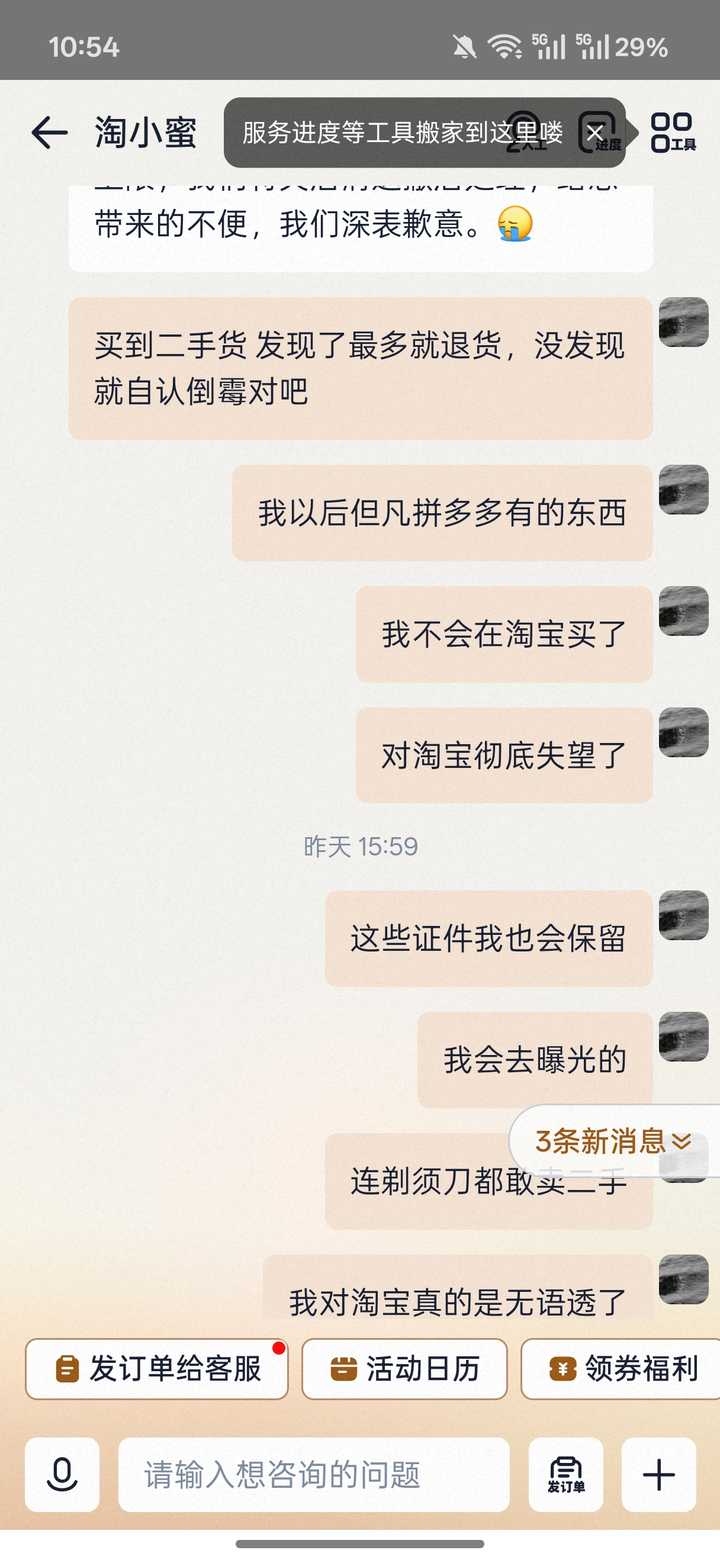Tap the 发订单 icon beside input
The image size is (720, 1563).
tap(566, 1475)
